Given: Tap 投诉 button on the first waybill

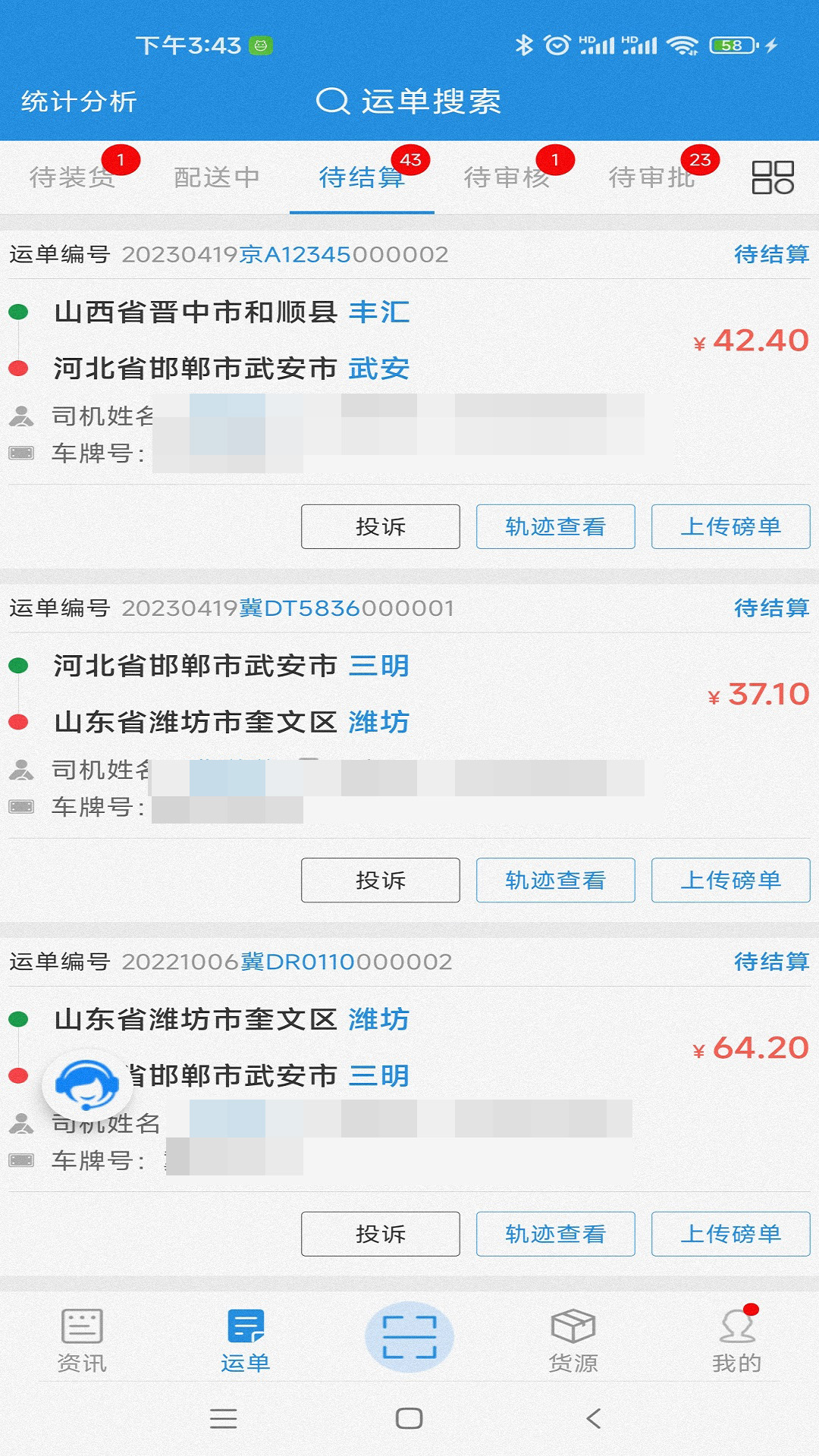Looking at the screenshot, I should 380,526.
